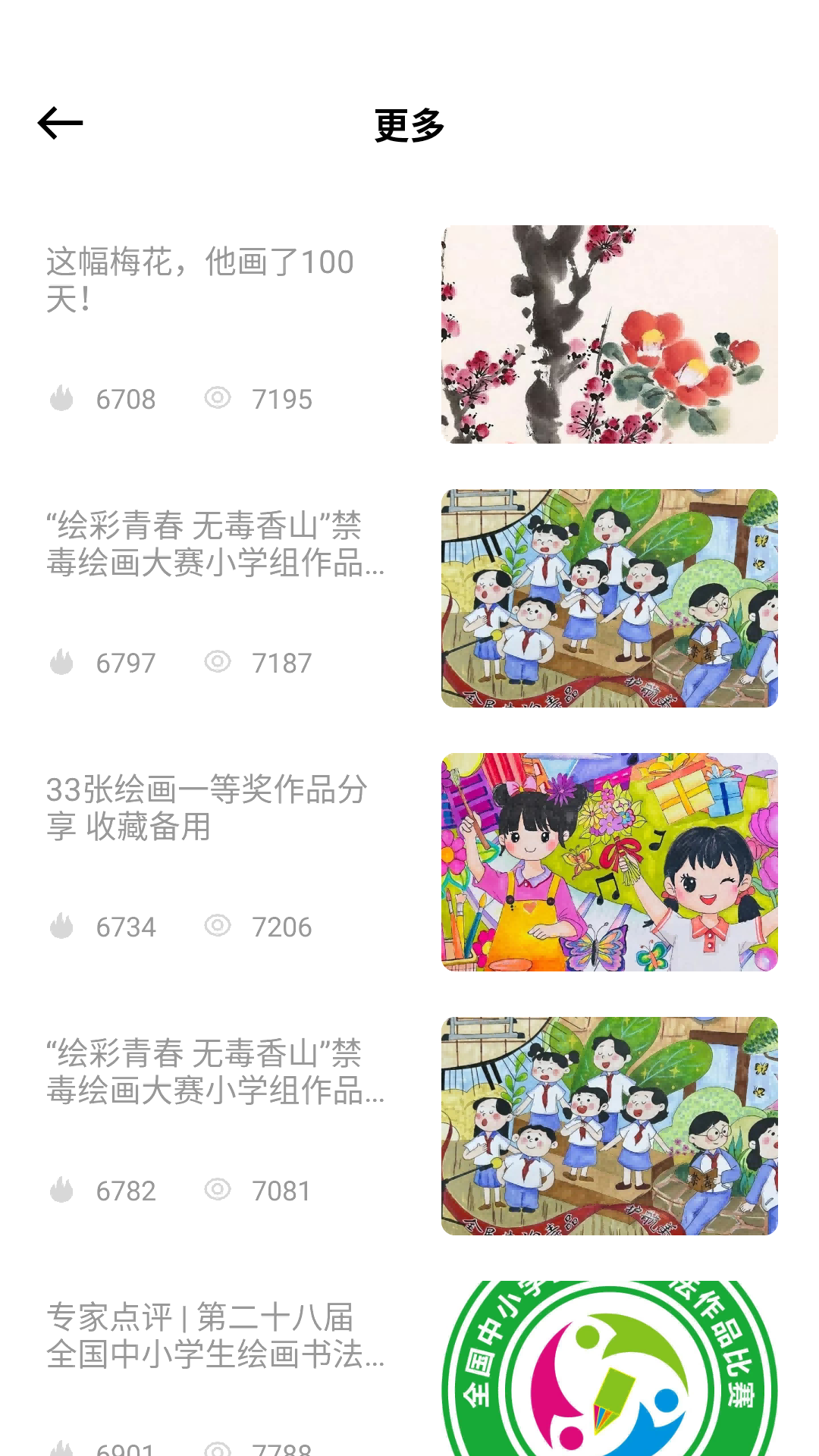
Task: Click the eye icon showing 7187 views
Action: coord(219,664)
